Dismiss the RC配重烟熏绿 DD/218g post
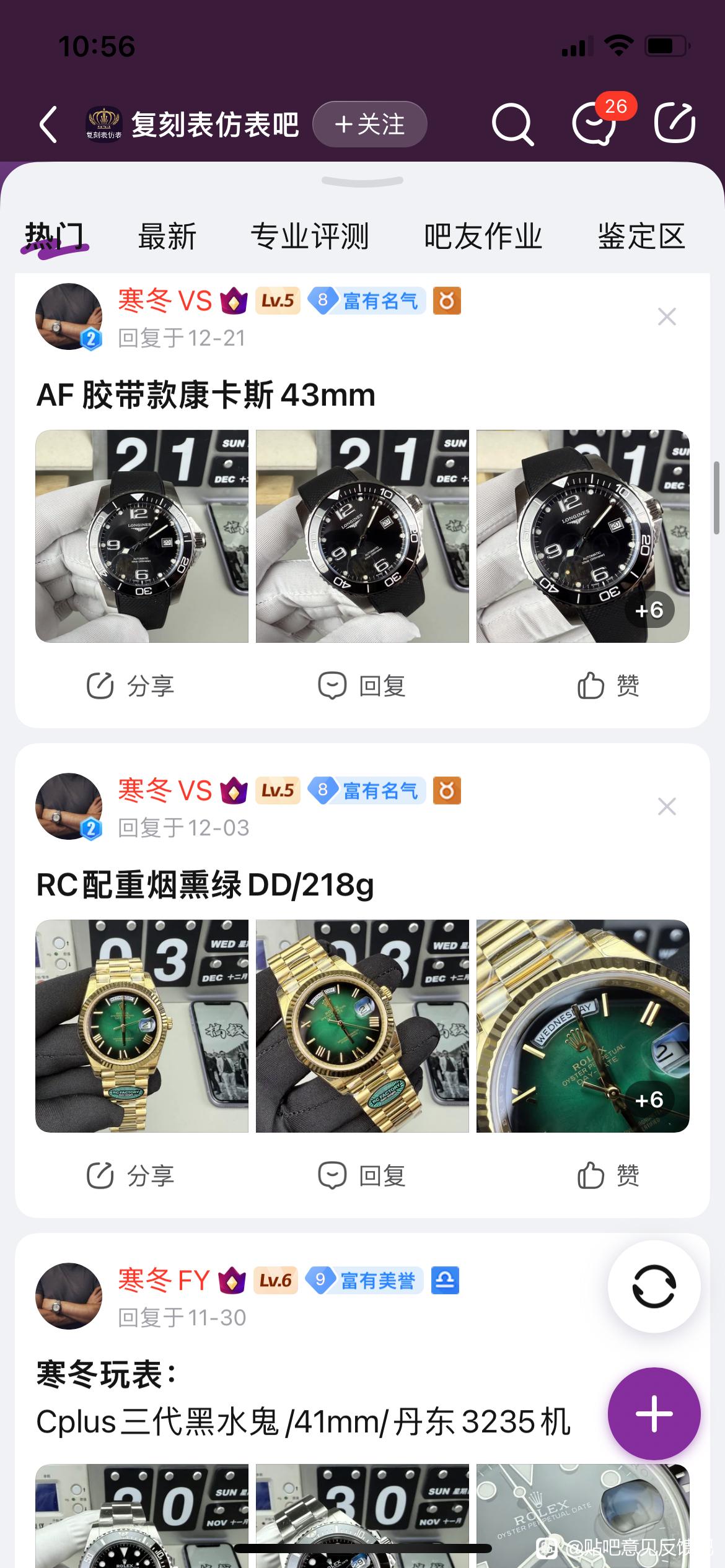 point(667,806)
